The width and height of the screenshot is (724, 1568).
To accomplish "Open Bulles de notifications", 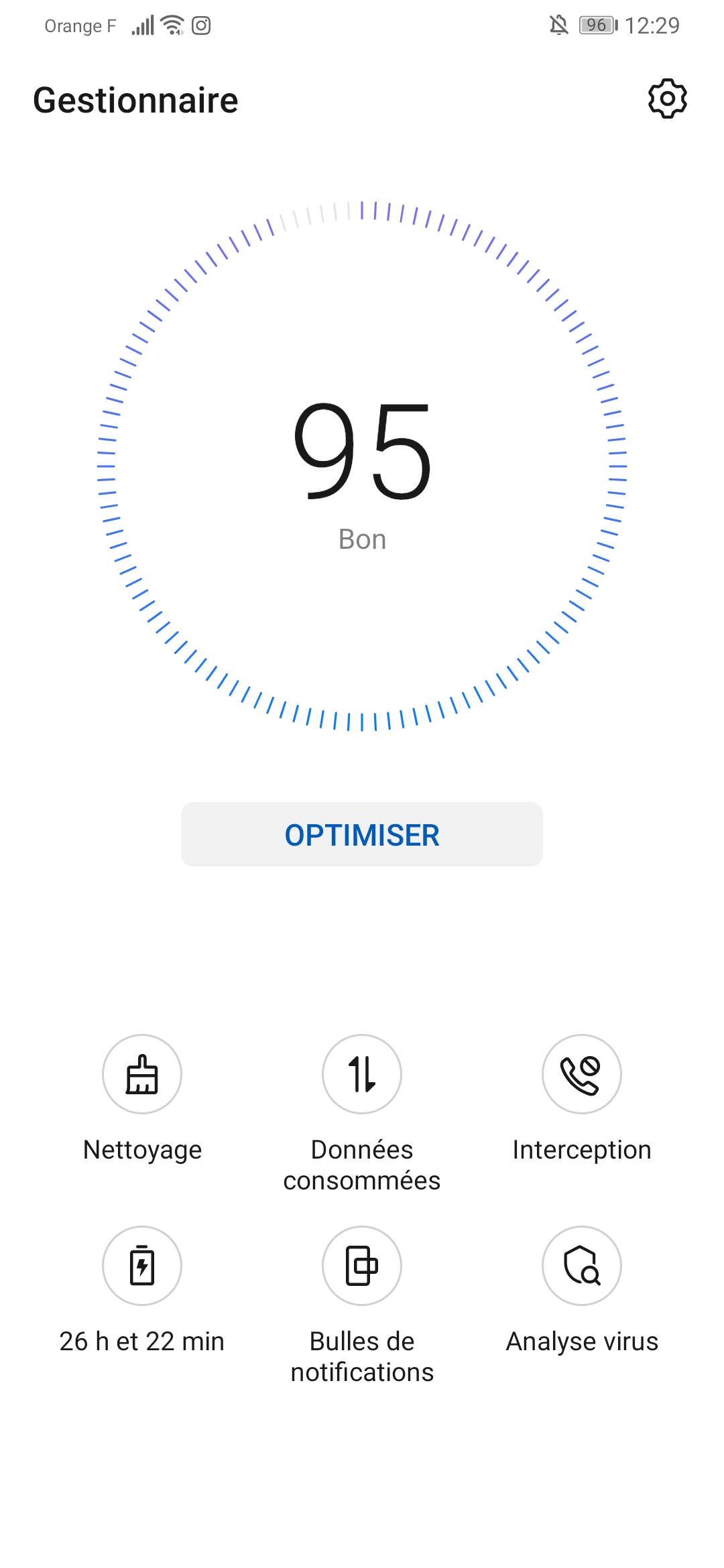I will (362, 1266).
